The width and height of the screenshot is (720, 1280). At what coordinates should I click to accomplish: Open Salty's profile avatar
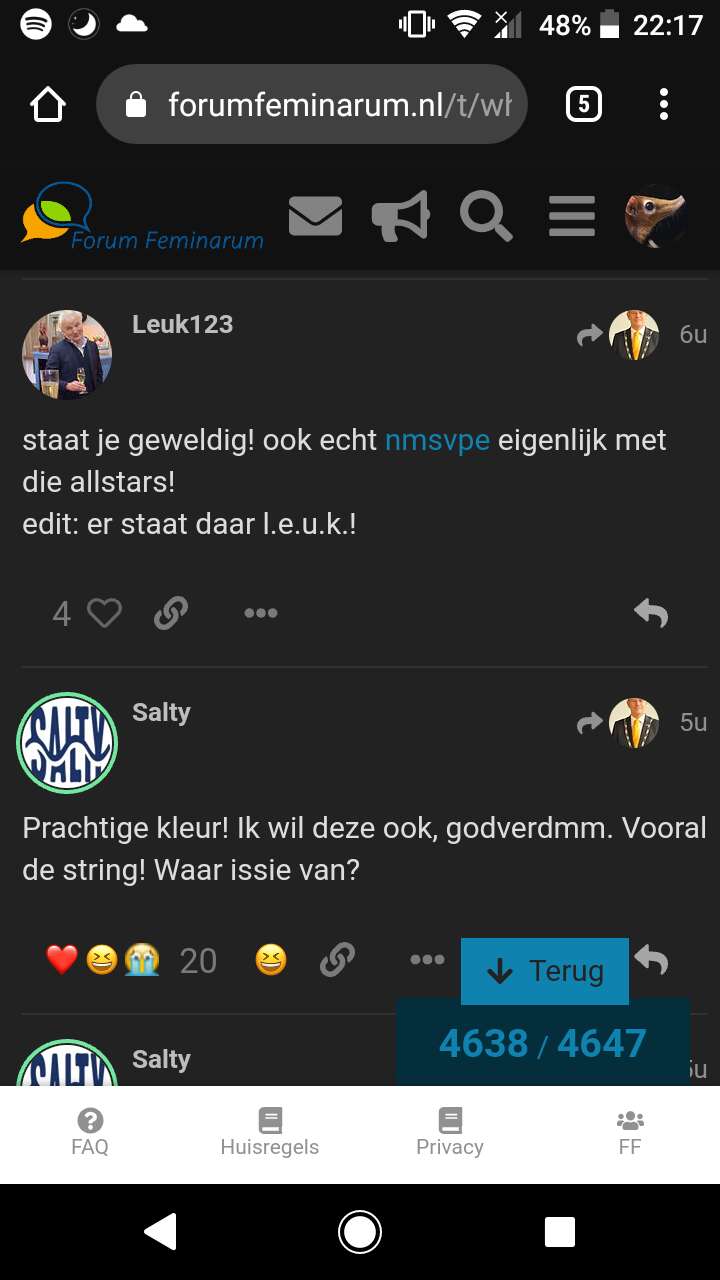(67, 742)
